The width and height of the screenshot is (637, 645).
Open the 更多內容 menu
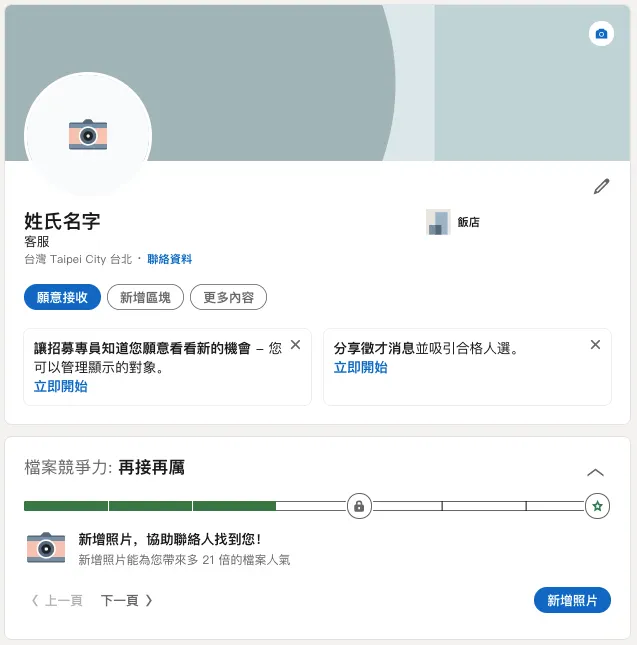pyautogui.click(x=228, y=297)
